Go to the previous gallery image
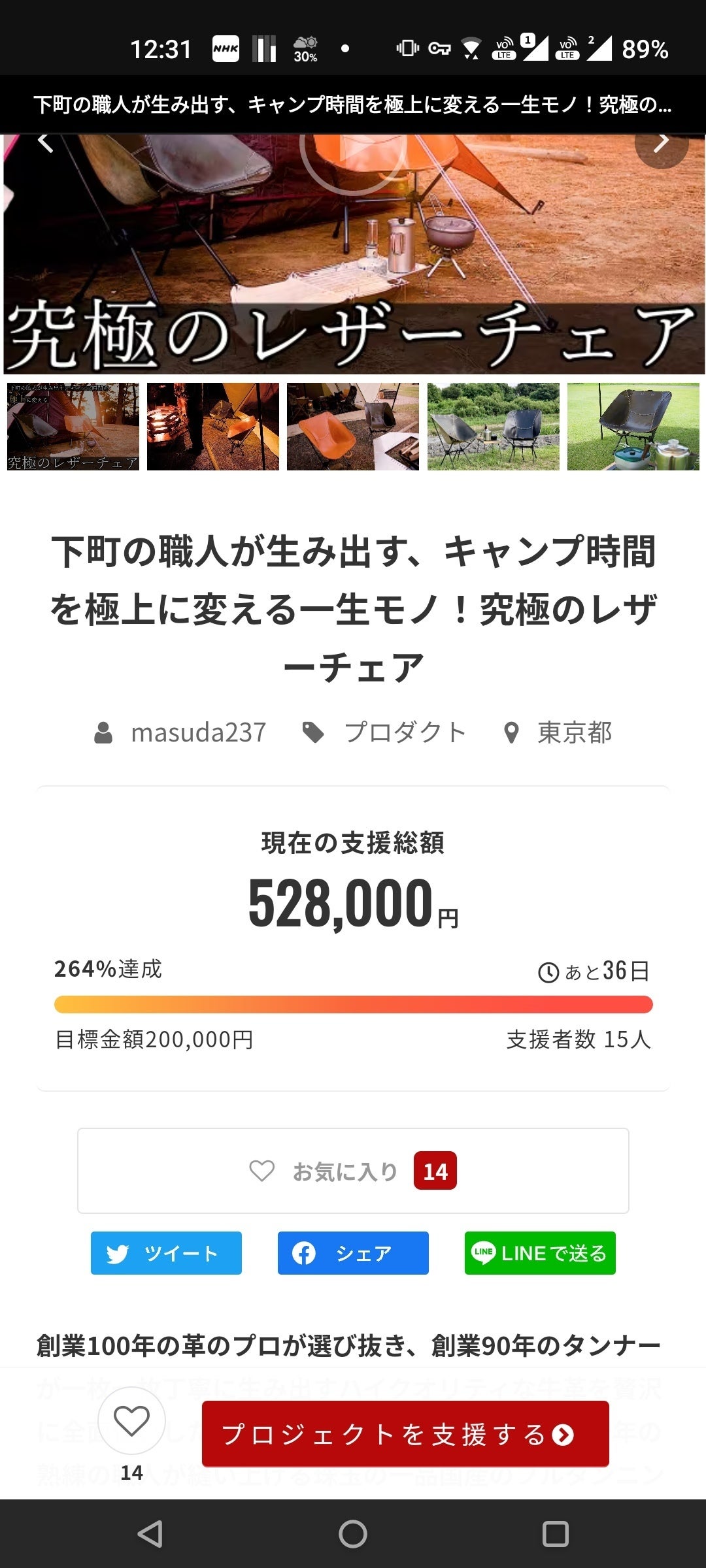The height and width of the screenshot is (1568, 706). click(x=44, y=142)
